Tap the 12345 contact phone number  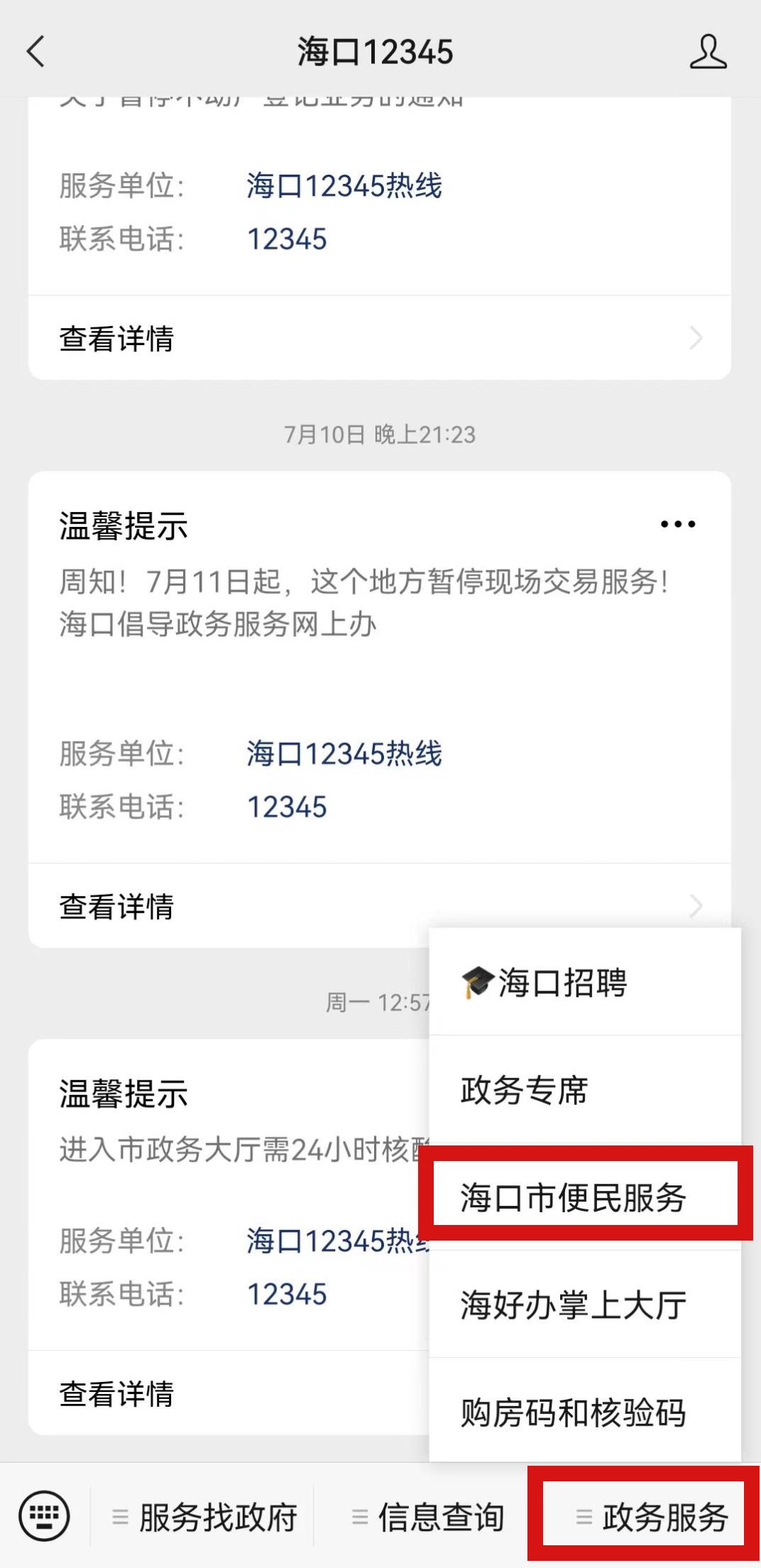(288, 239)
